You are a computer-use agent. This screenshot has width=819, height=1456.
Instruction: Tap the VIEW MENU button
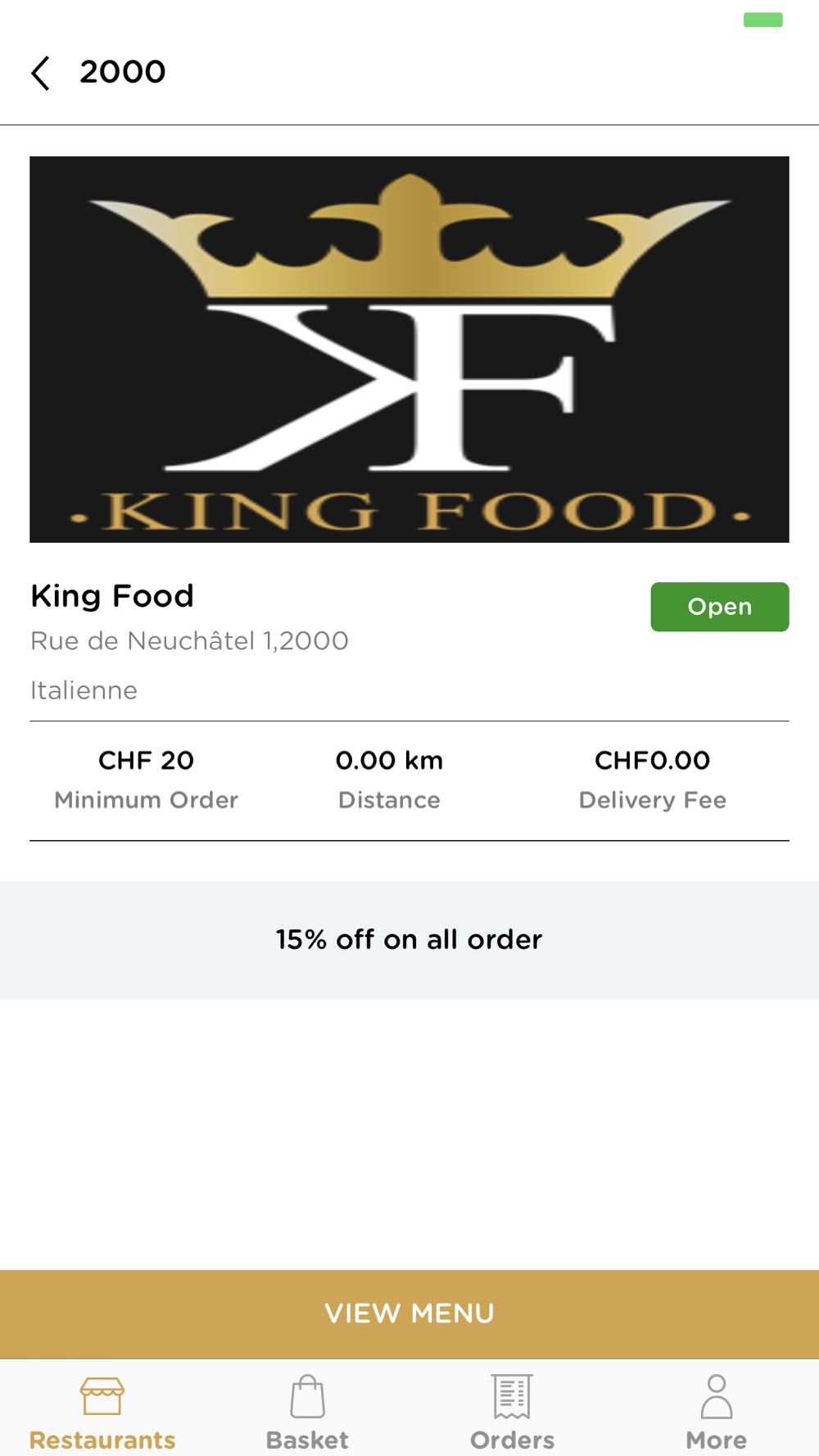pyautogui.click(x=409, y=1314)
